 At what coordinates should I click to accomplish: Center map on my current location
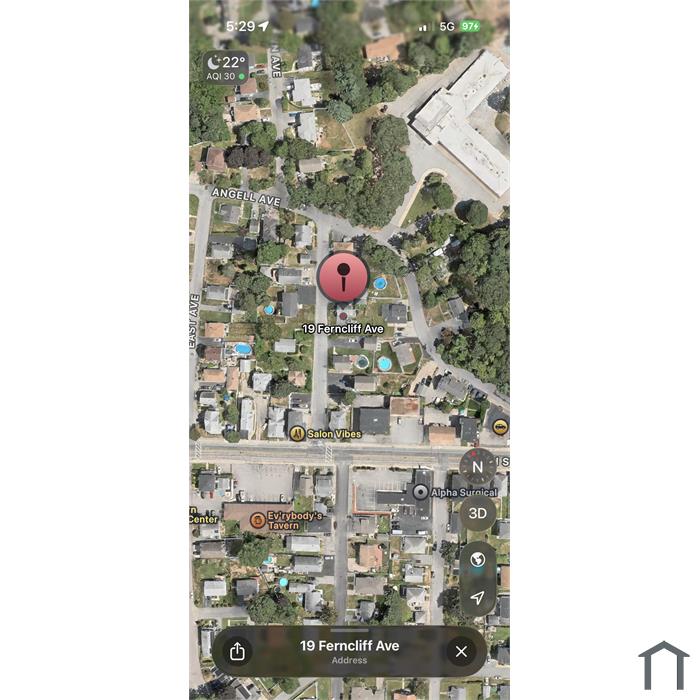[477, 597]
